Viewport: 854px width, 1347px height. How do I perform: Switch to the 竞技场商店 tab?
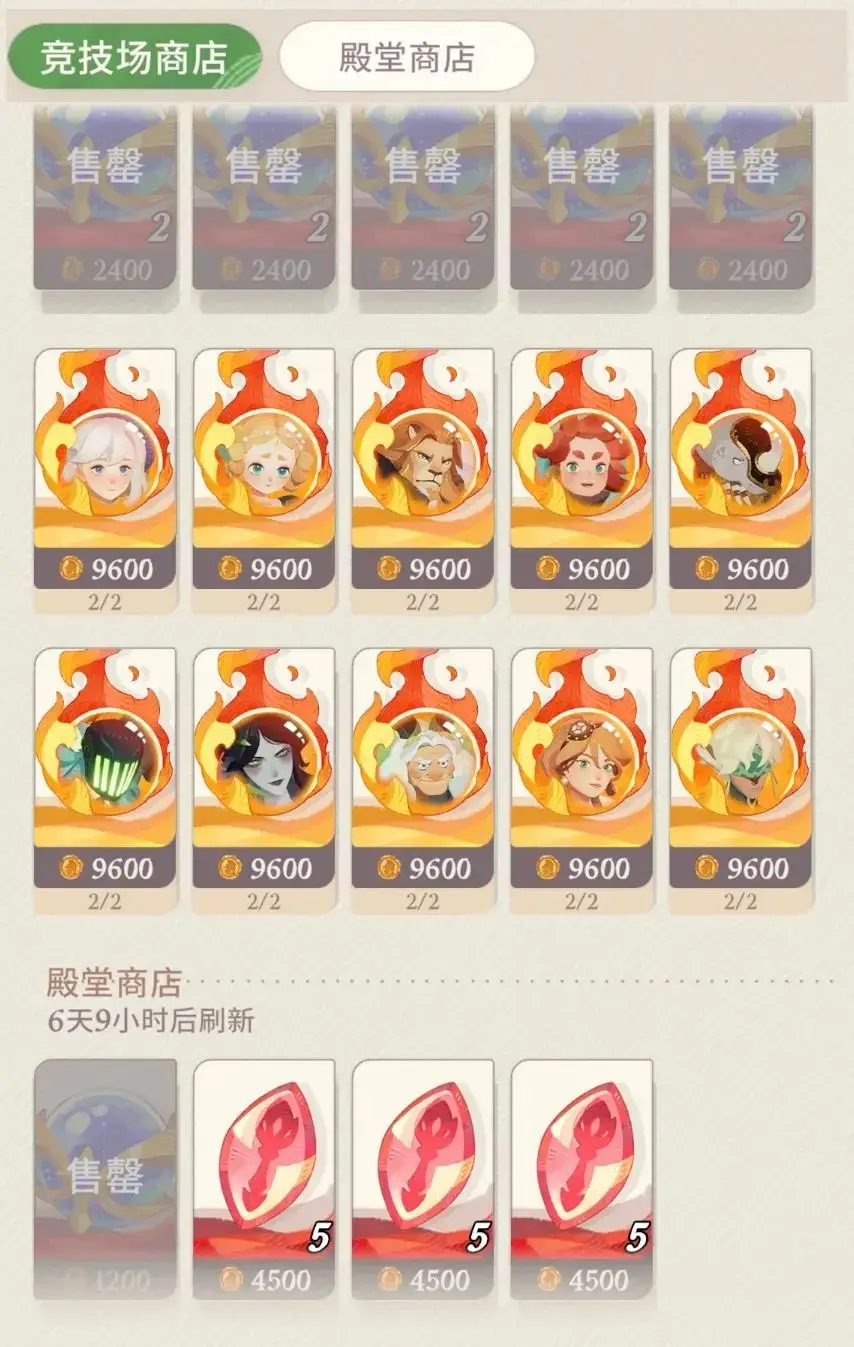(138, 55)
